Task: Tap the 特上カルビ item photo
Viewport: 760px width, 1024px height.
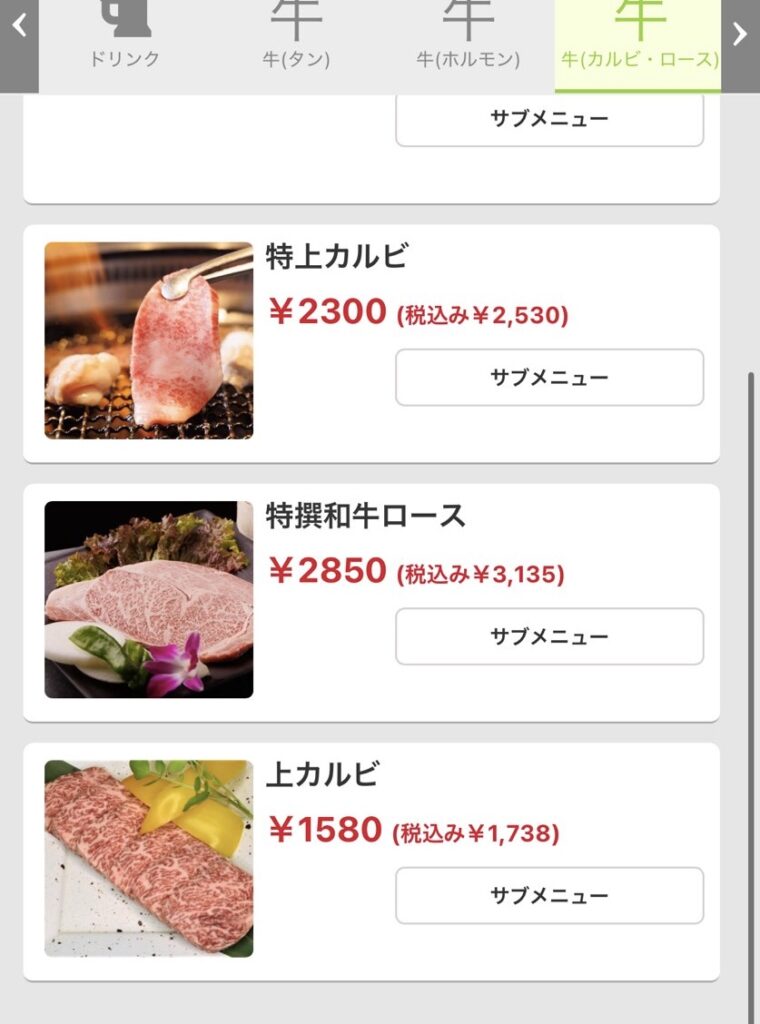Action: 148,340
